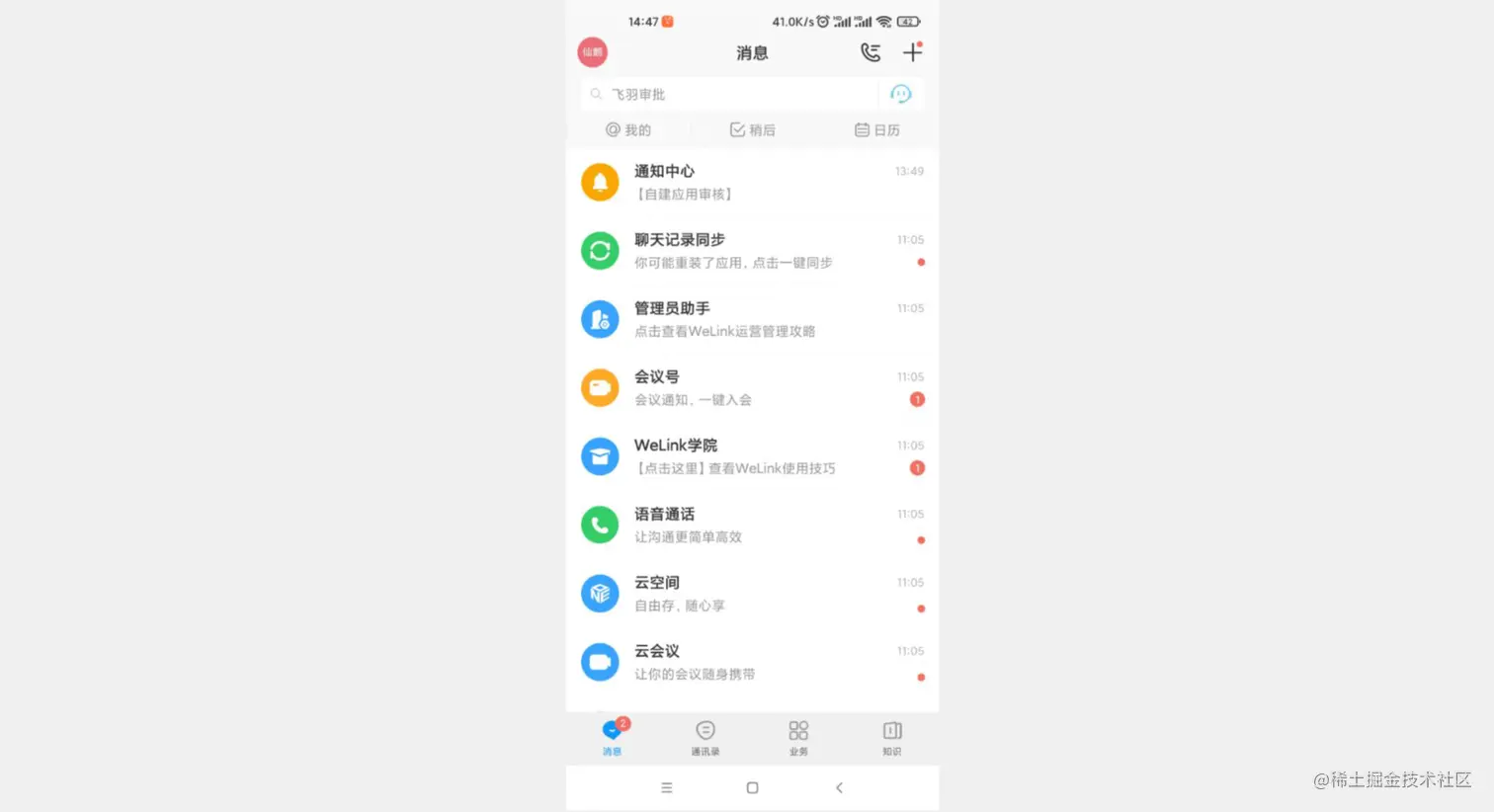Switch to the 业务 bottom tab
1494x812 pixels.
tap(798, 737)
